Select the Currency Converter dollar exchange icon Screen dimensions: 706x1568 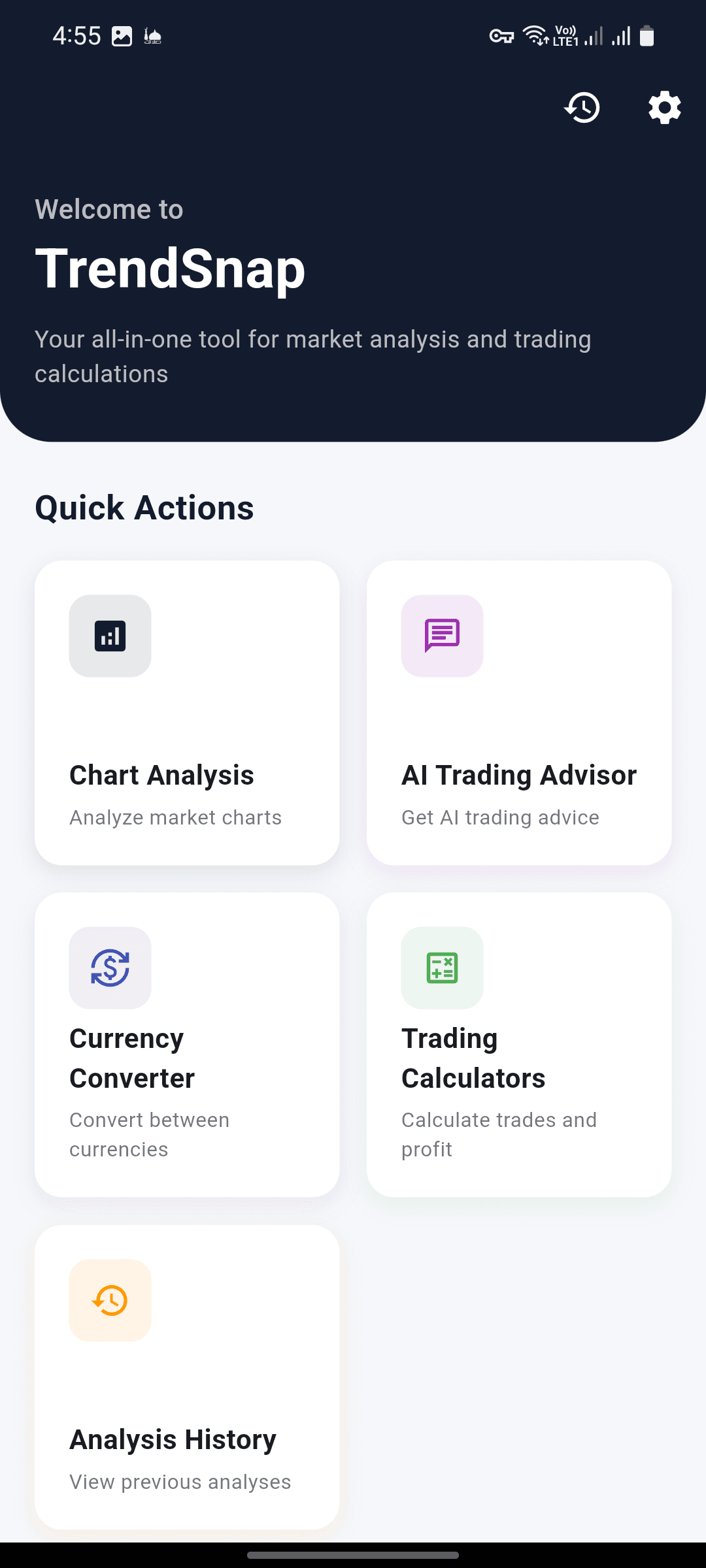tap(110, 968)
